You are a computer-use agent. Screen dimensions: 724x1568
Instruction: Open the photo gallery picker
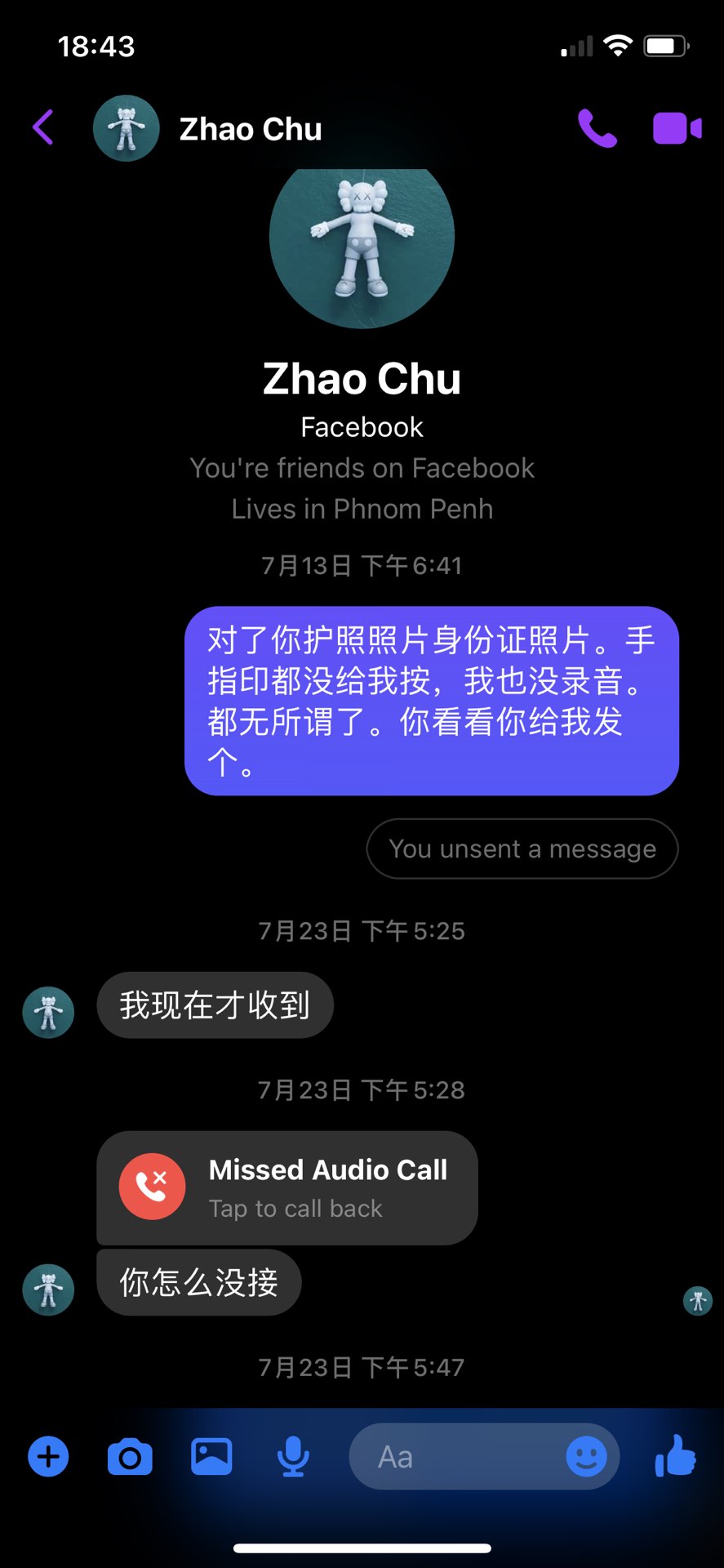click(x=211, y=1456)
